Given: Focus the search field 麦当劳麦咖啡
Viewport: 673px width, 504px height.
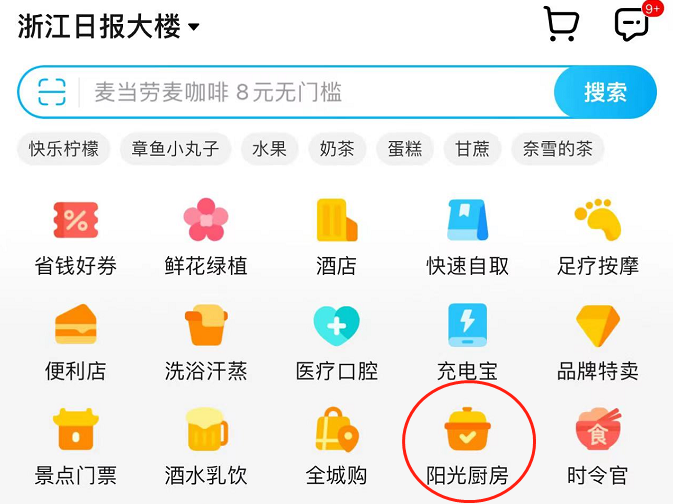Looking at the screenshot, I should 300,93.
